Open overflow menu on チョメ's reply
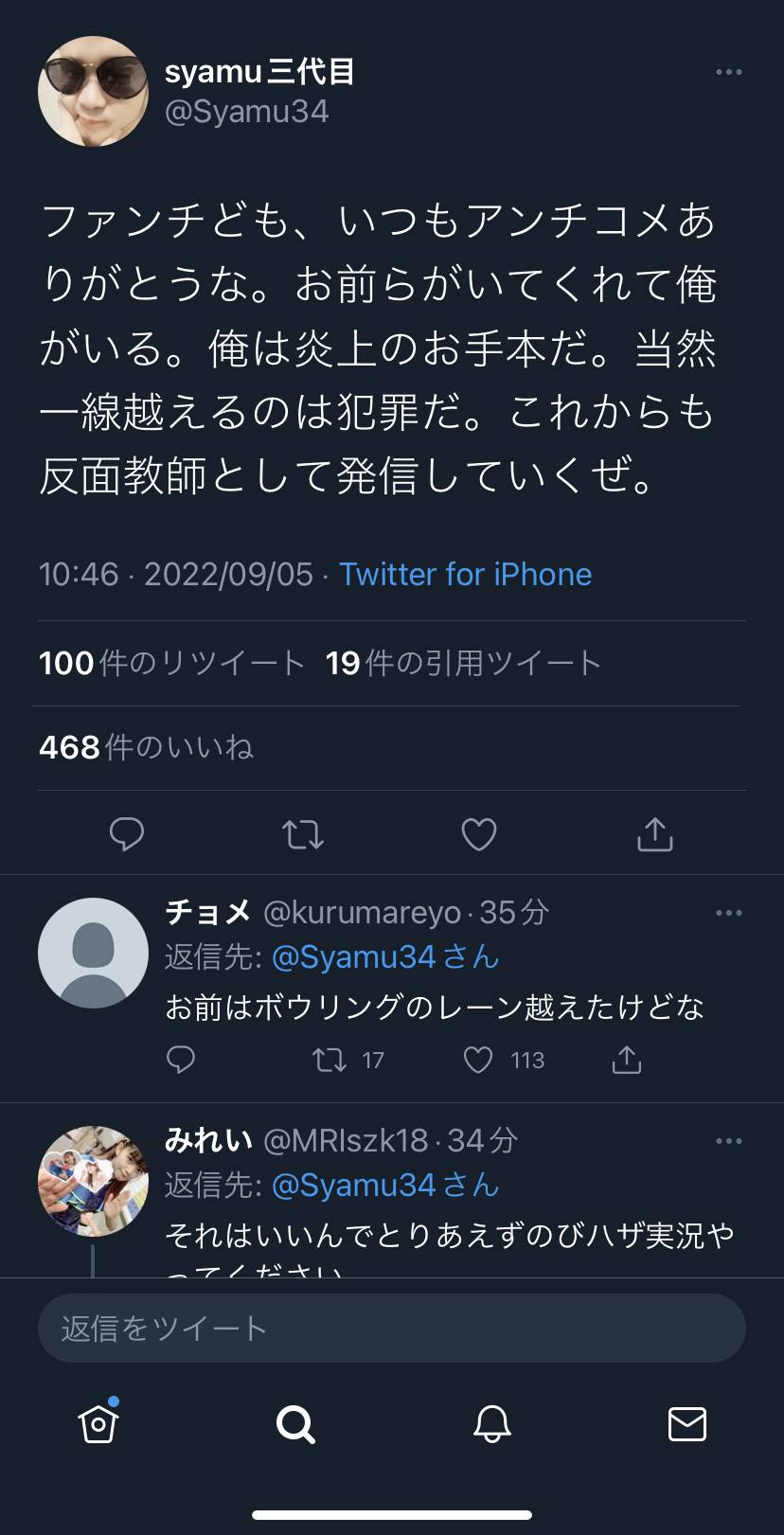Viewport: 784px width, 1535px height. (728, 913)
